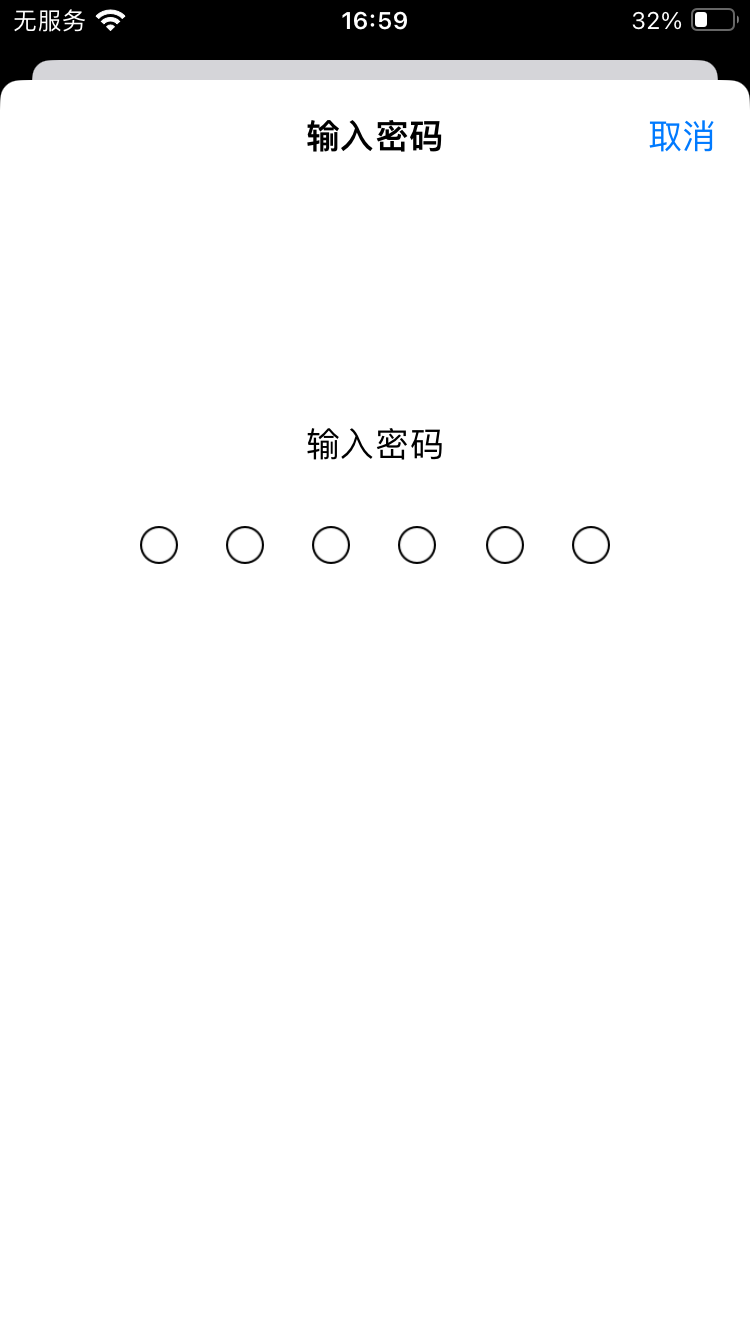Cancel passcode entry via the blue link
Image resolution: width=750 pixels, height=1334 pixels.
click(682, 137)
